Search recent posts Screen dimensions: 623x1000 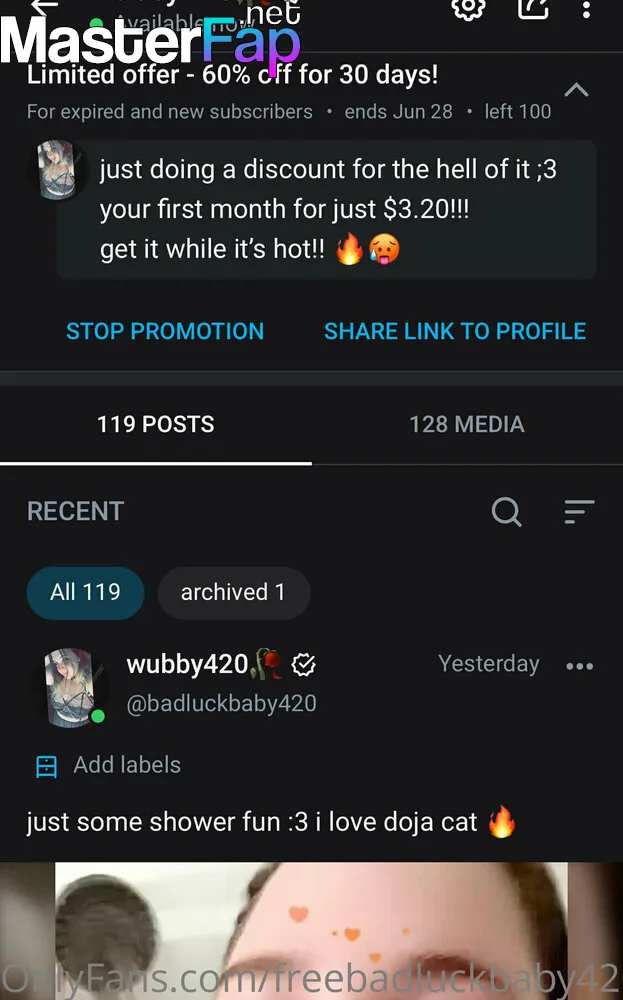pos(507,511)
